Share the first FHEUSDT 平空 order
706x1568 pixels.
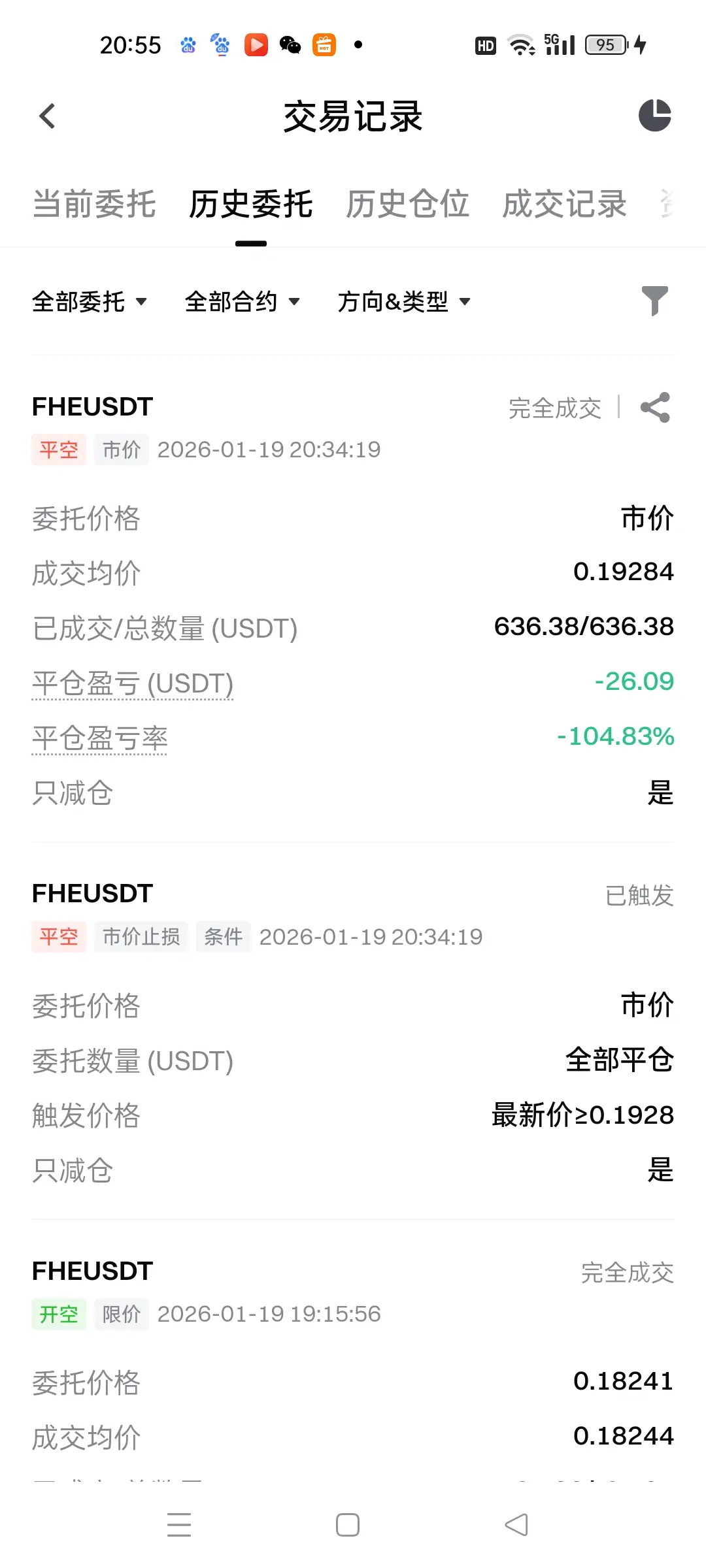coord(655,408)
